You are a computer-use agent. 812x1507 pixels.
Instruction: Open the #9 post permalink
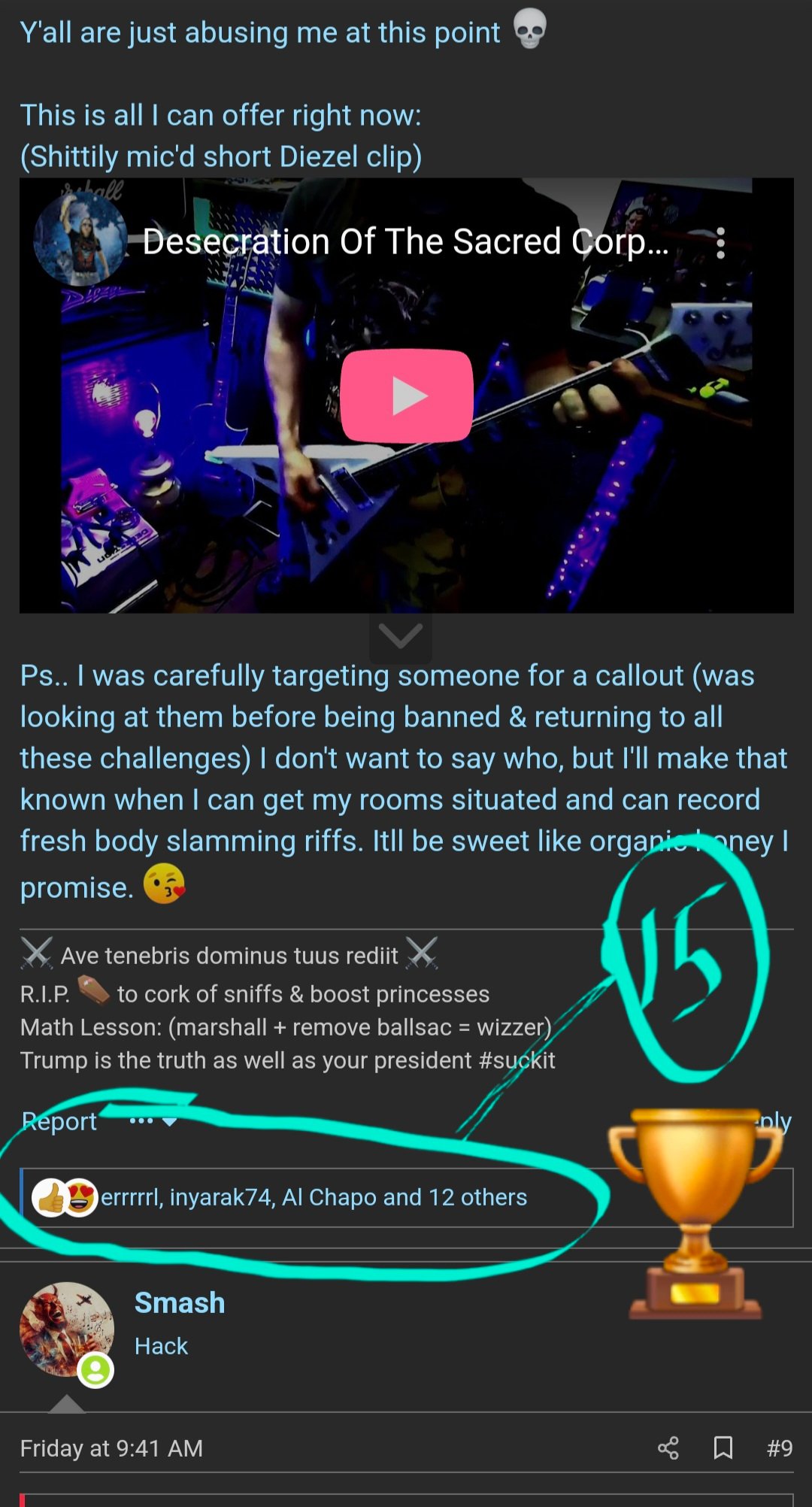click(x=779, y=1448)
